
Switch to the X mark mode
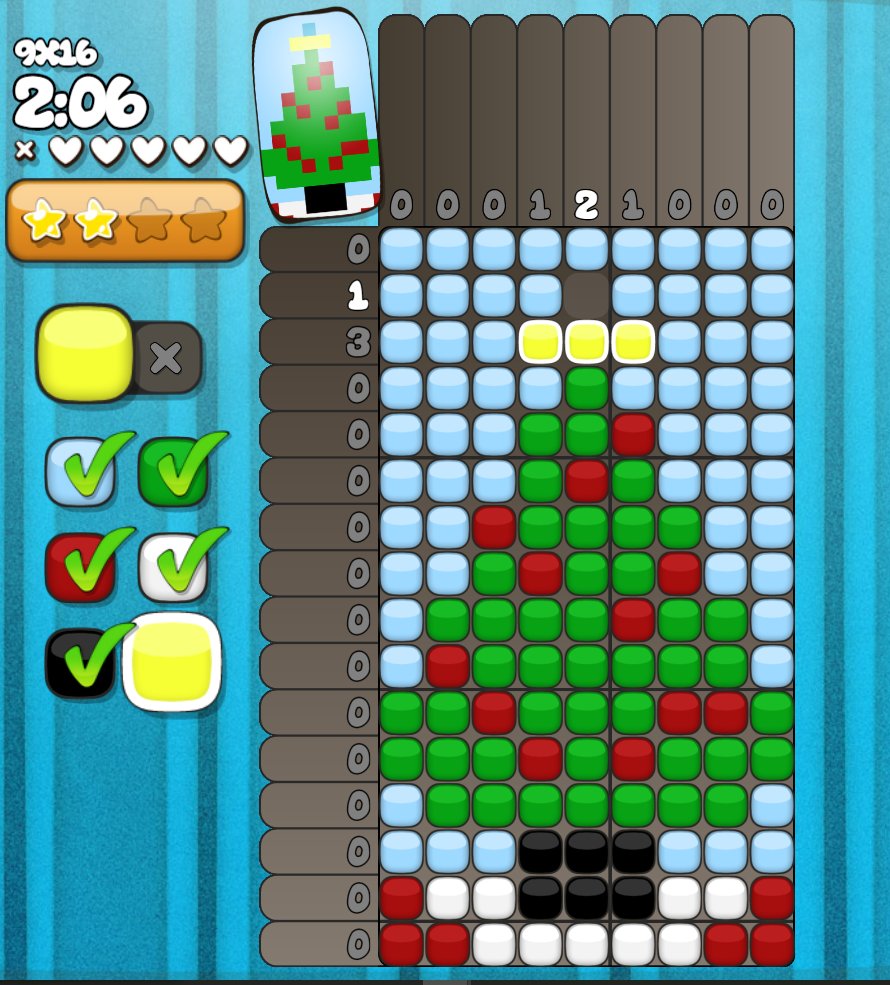pos(167,357)
